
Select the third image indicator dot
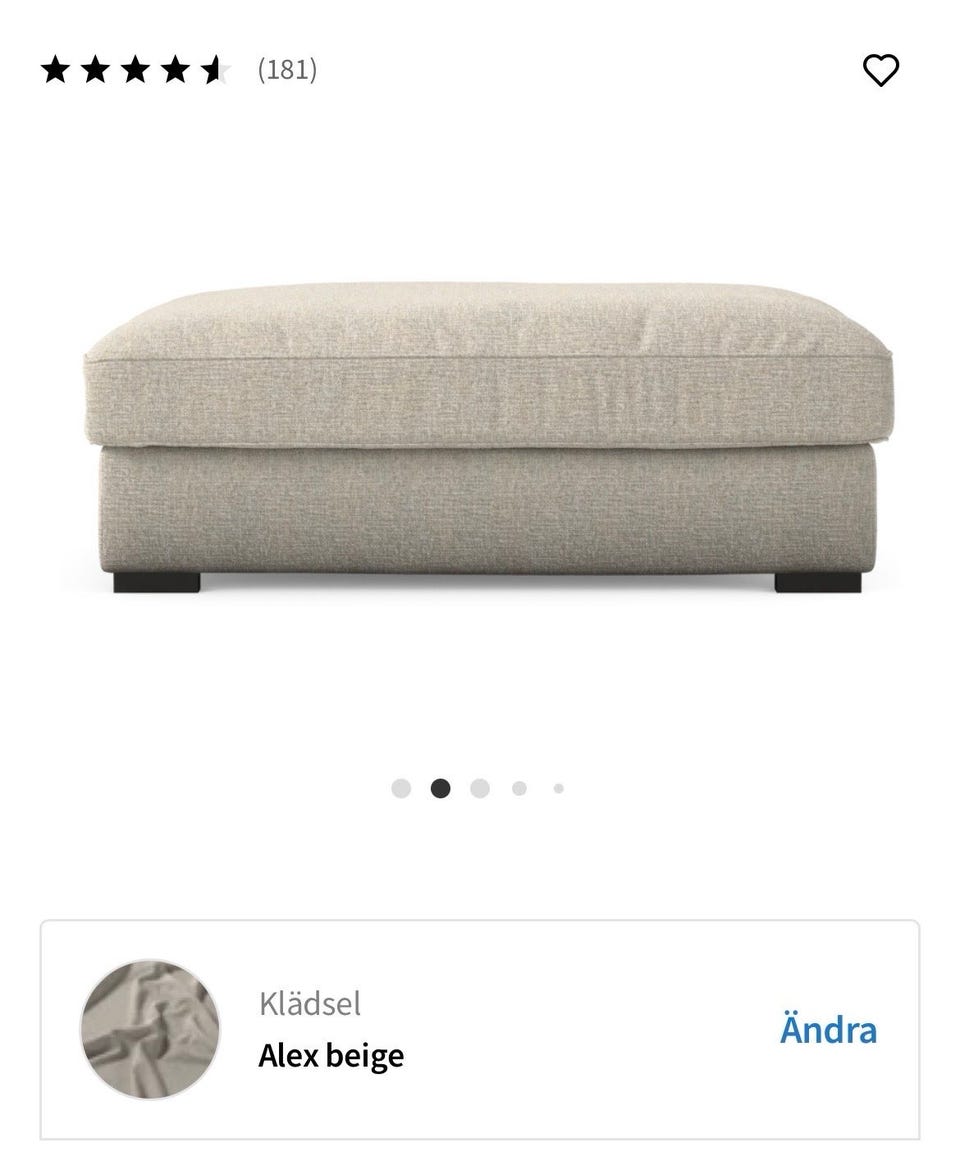(x=479, y=788)
